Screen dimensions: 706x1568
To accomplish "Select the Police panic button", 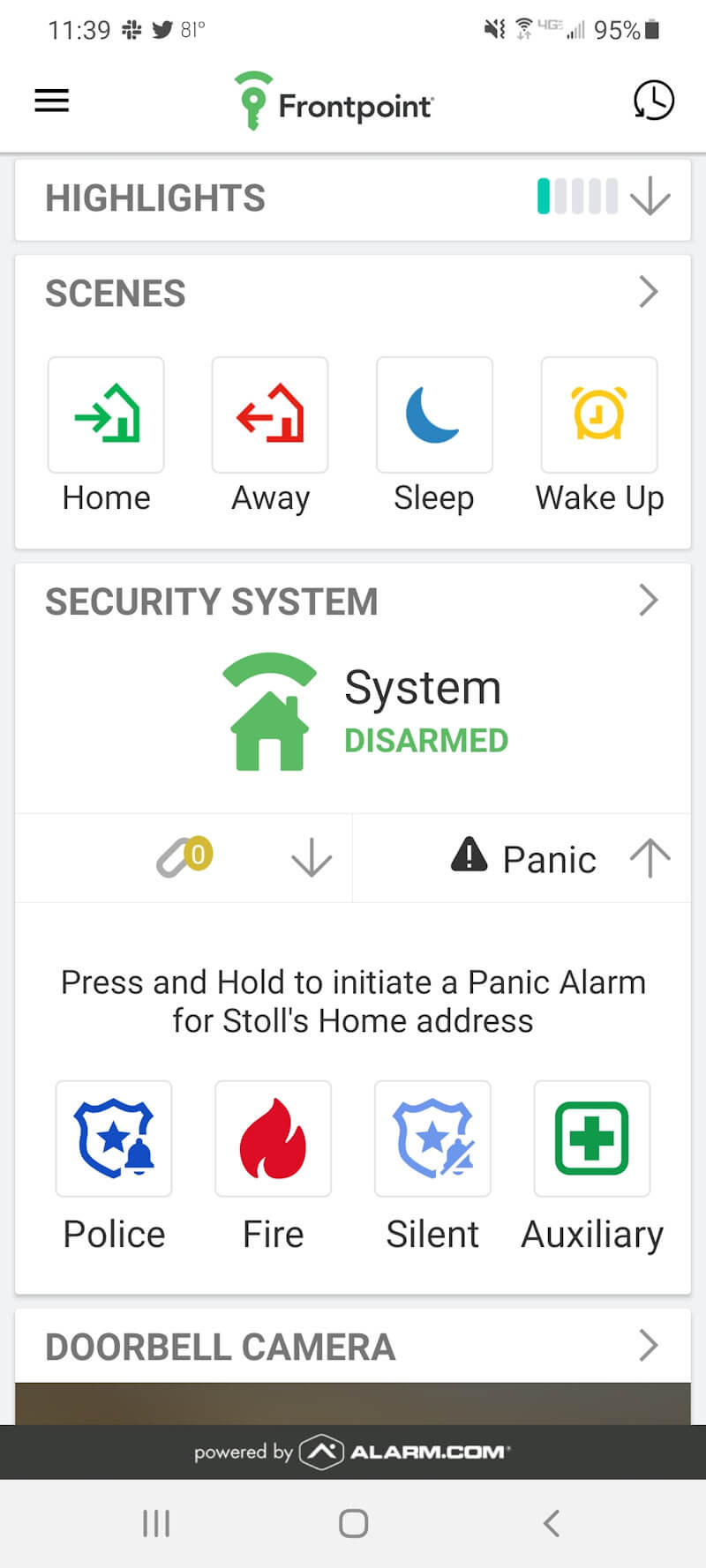I will click(x=114, y=1139).
